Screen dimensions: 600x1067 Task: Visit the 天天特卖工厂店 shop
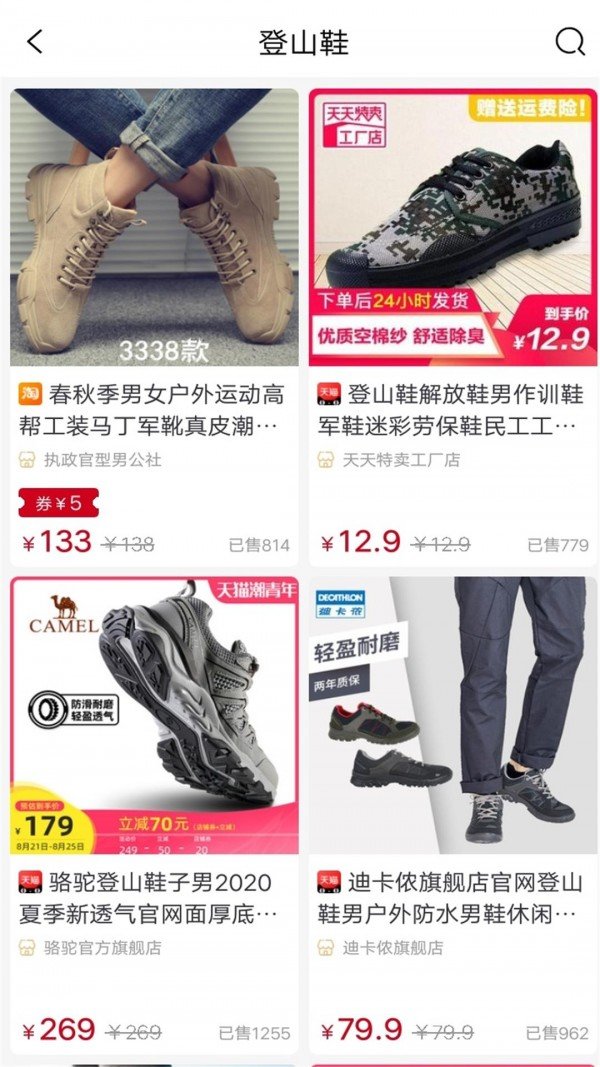pyautogui.click(x=400, y=460)
